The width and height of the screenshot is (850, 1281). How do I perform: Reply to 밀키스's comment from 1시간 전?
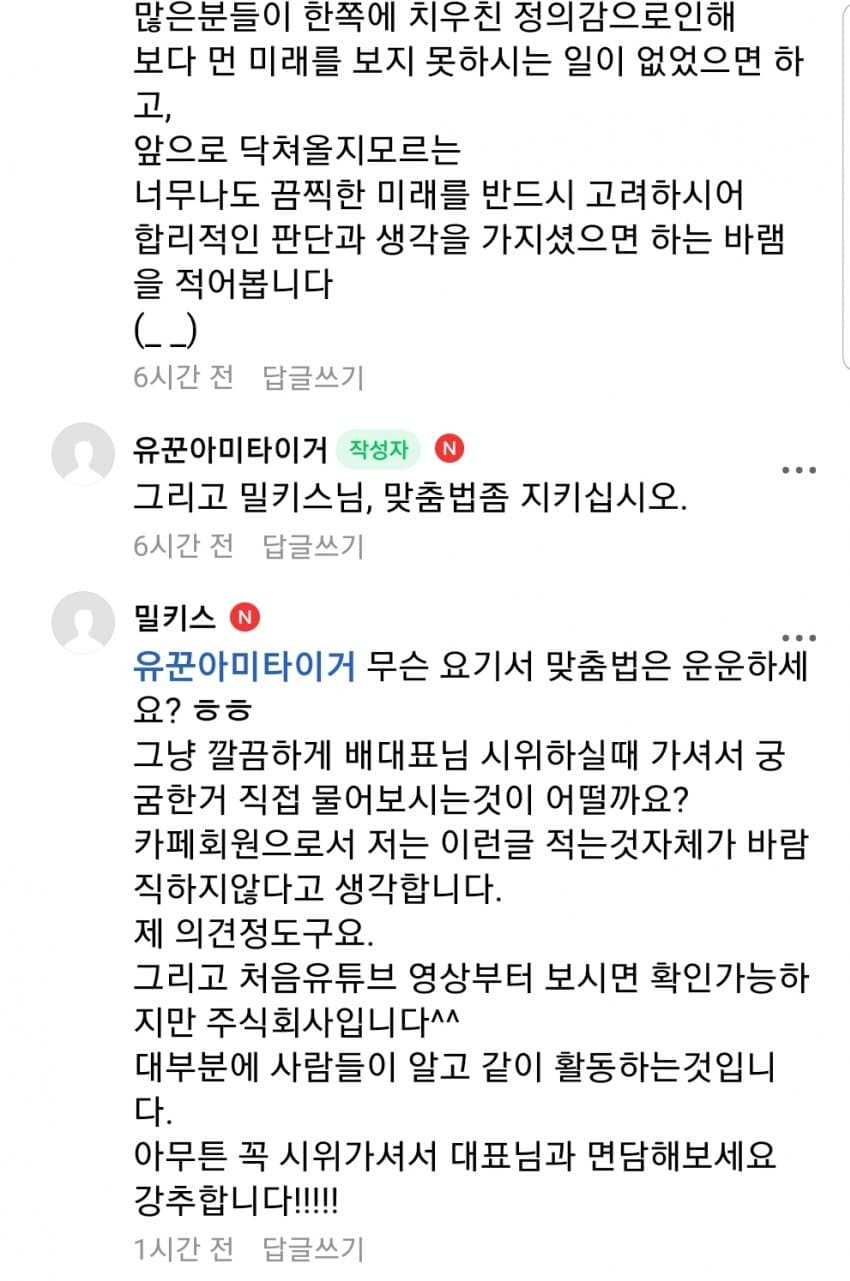coord(313,1248)
